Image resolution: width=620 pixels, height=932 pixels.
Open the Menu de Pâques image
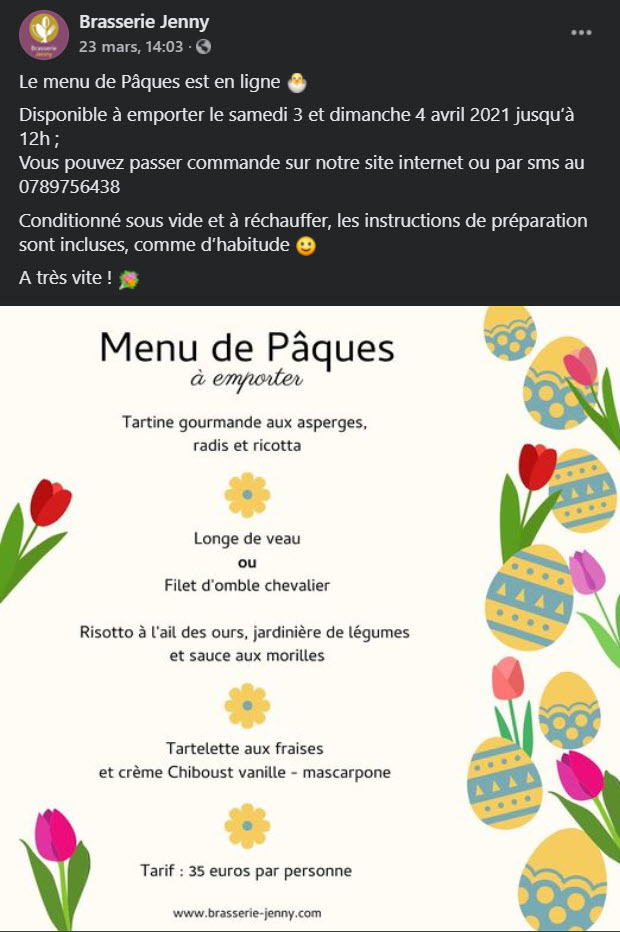coord(310,618)
